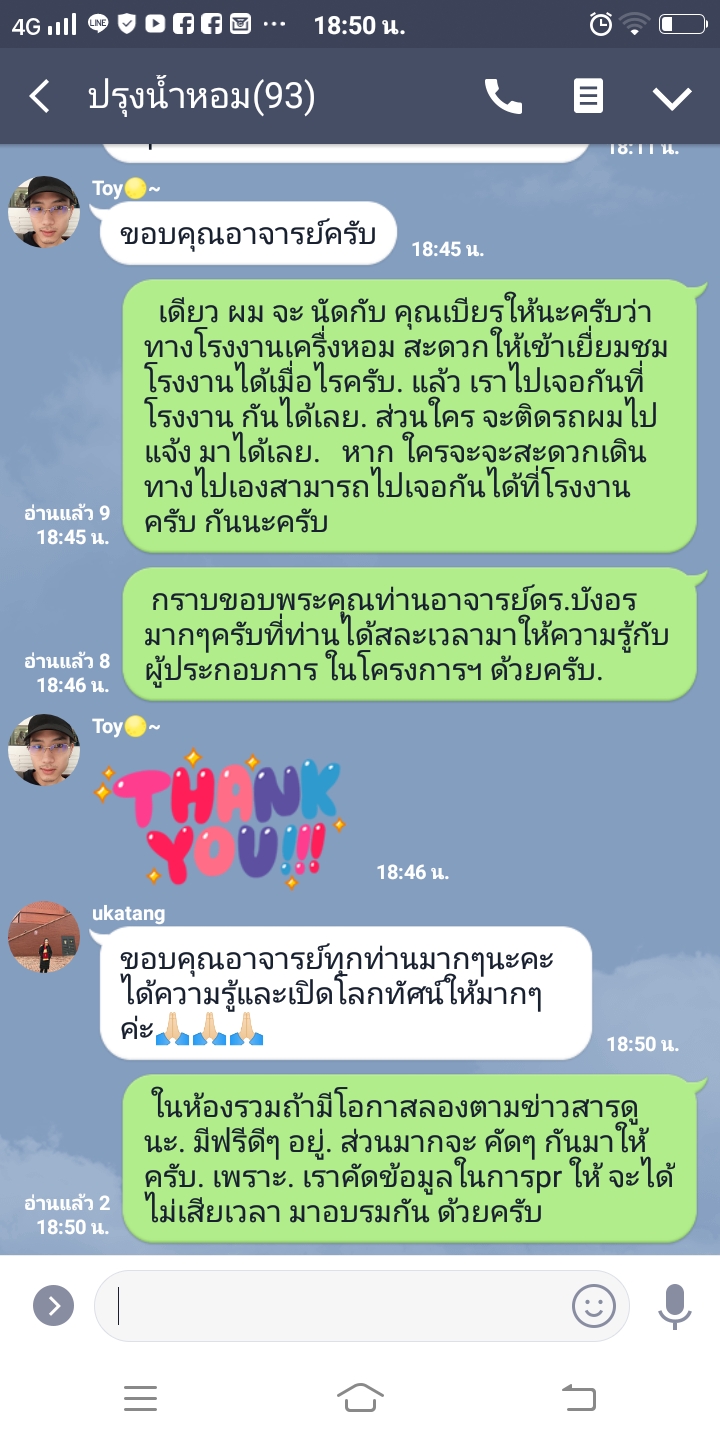The width and height of the screenshot is (720, 1440).
Task: Expand the attachment options arrow
Action: (54, 1305)
